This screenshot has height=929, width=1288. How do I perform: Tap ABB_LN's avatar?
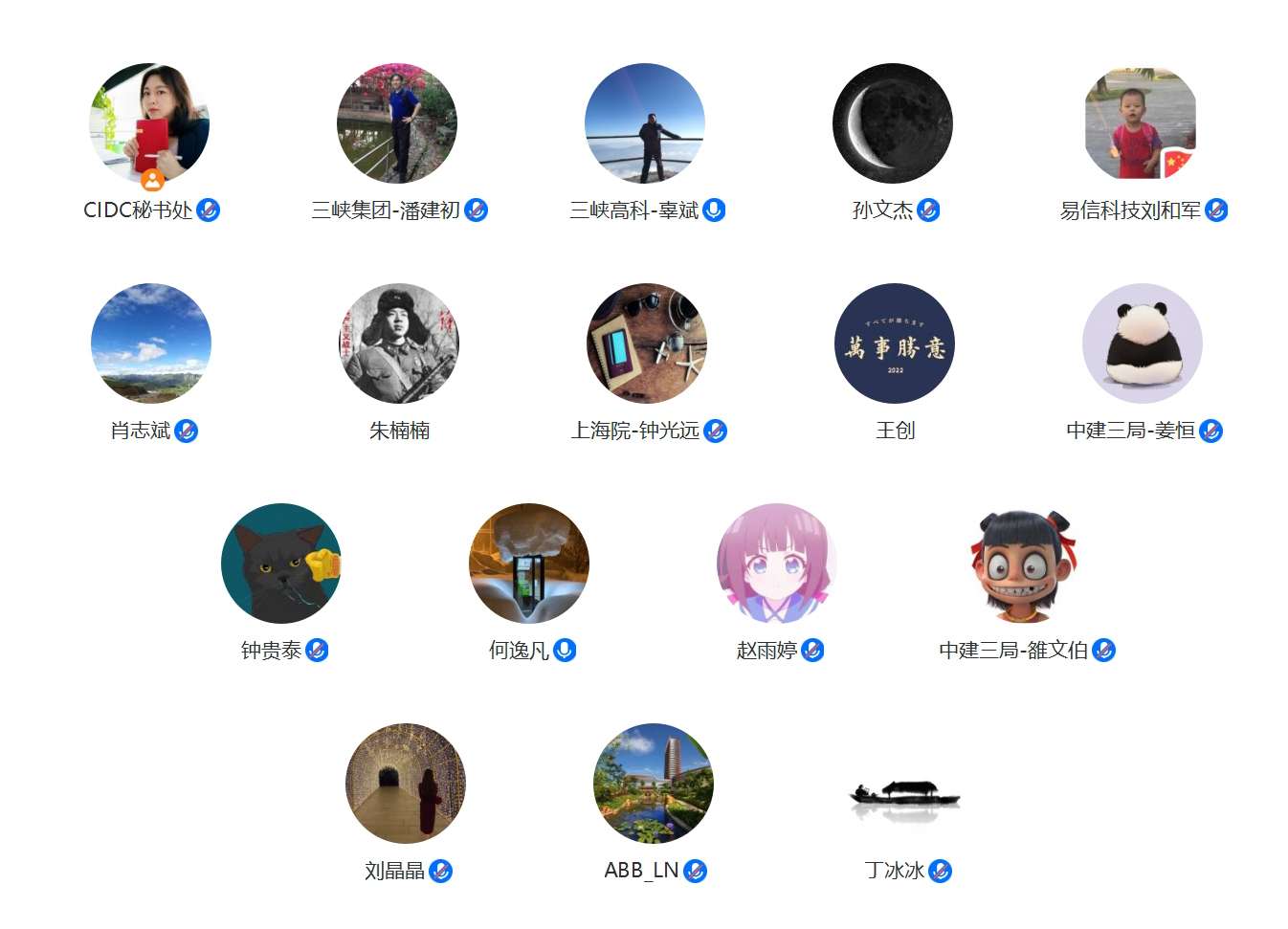(x=654, y=784)
